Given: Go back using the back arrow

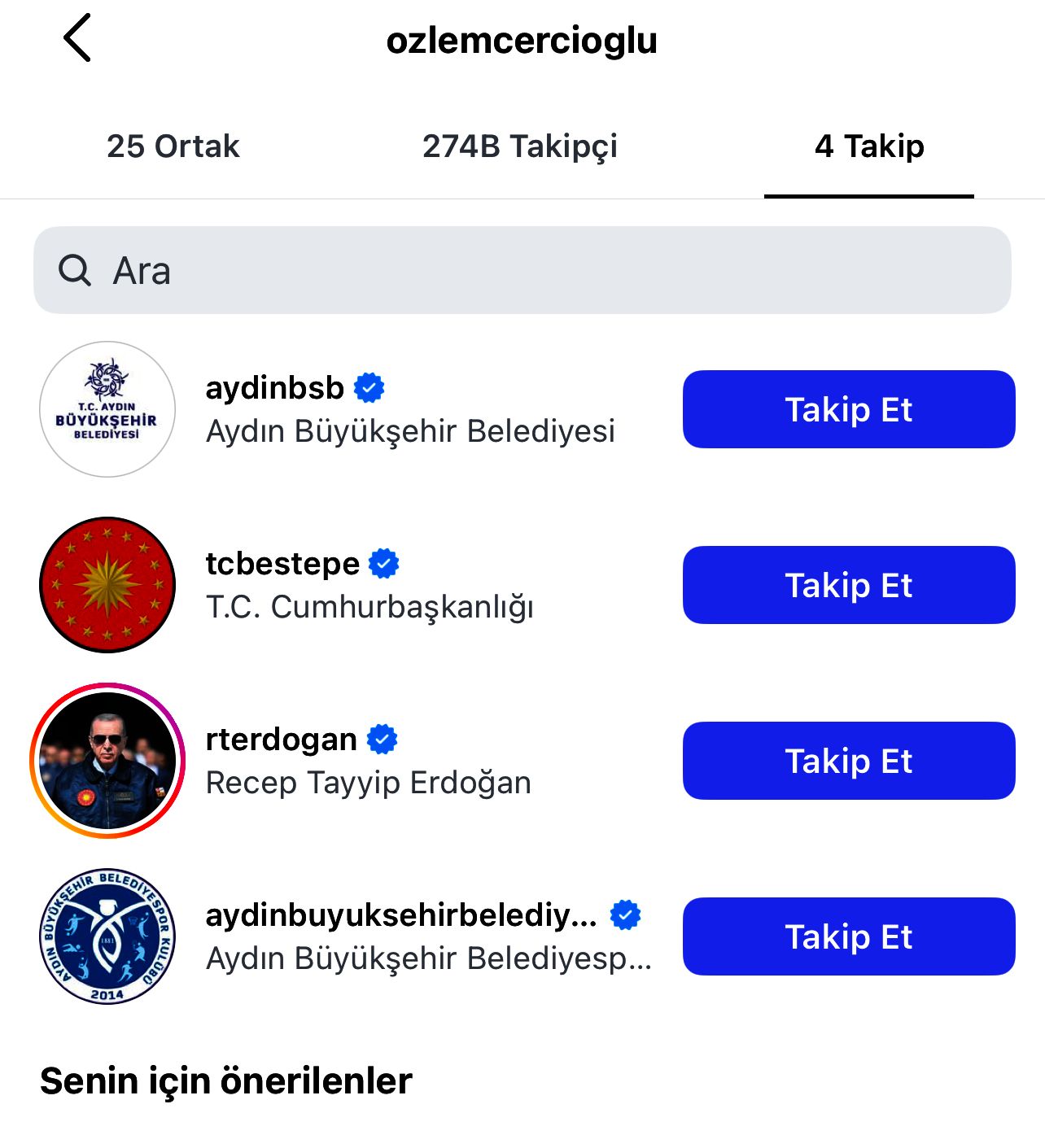Looking at the screenshot, I should [x=77, y=39].
